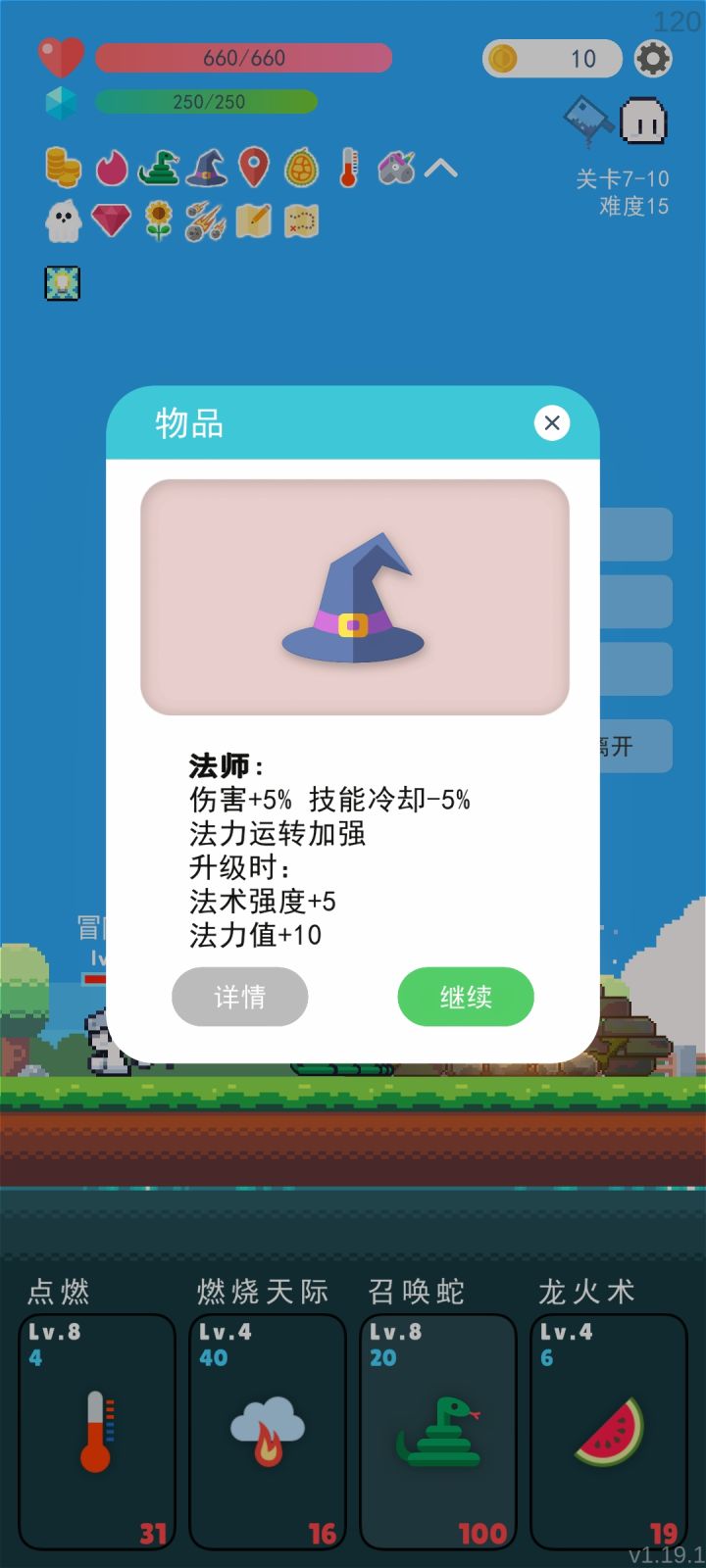Screen dimensions: 706x1568
Task: Select the 燃烧天际 burning cloud skill card
Action: (x=267, y=1431)
